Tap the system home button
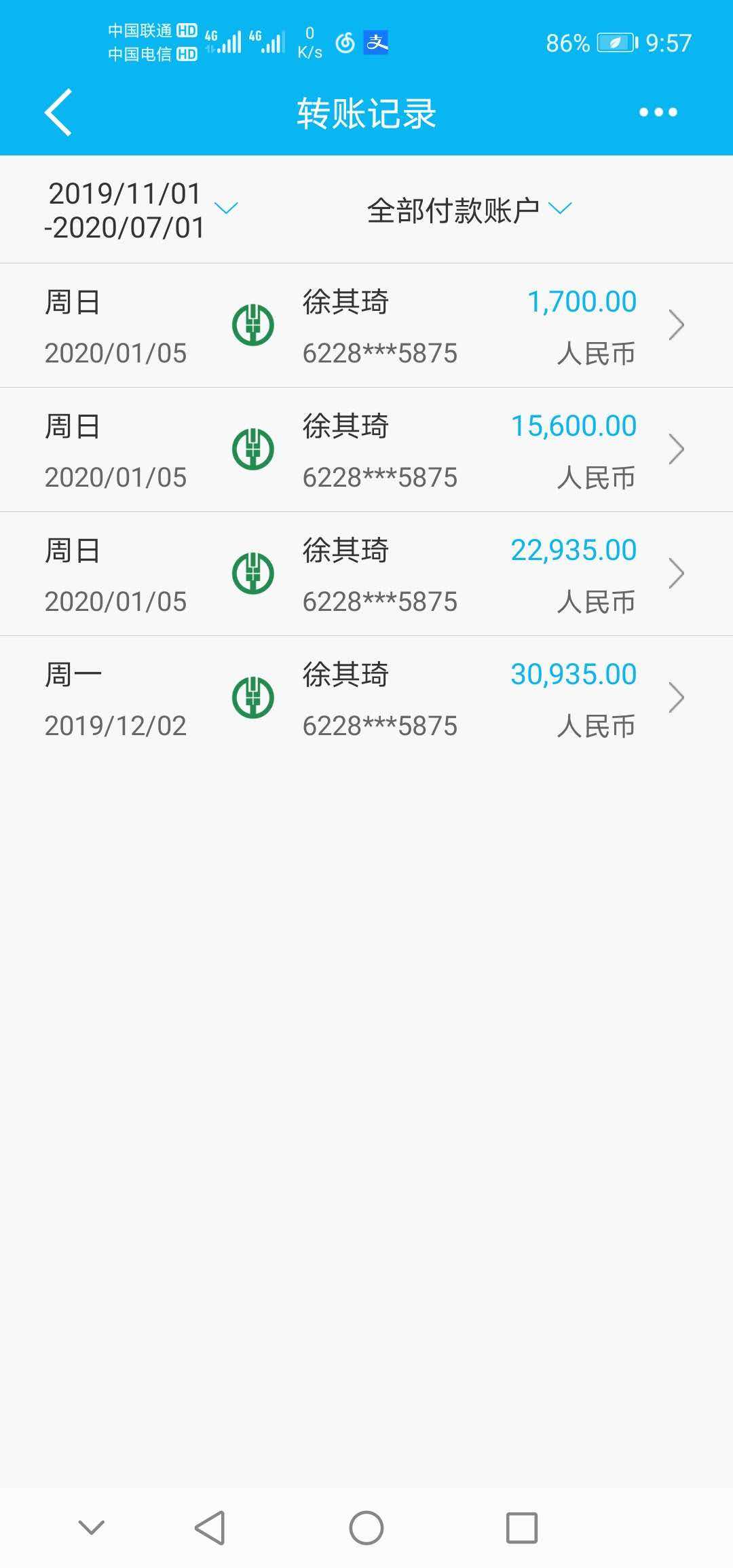This screenshot has width=733, height=1568. click(366, 1528)
